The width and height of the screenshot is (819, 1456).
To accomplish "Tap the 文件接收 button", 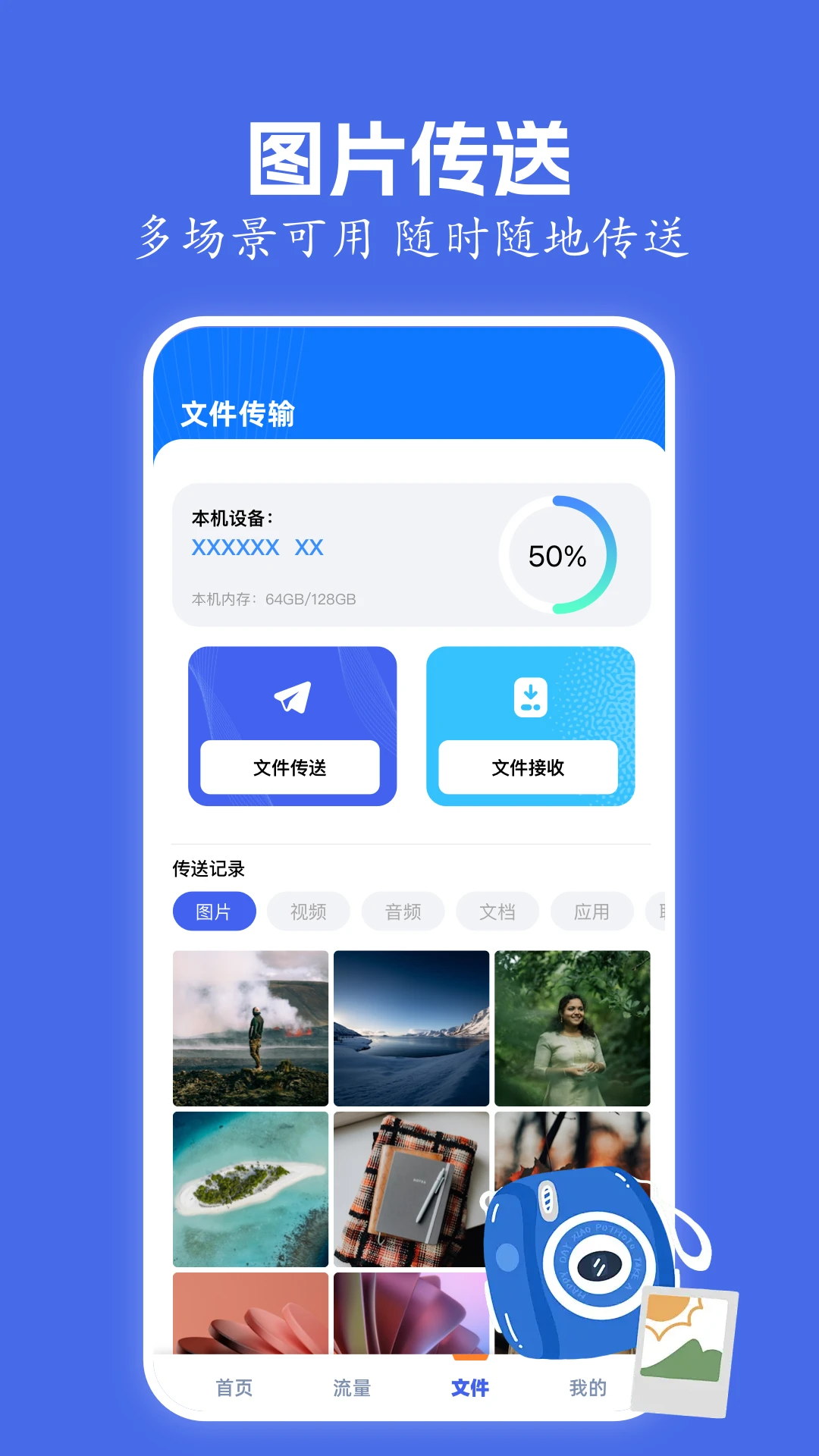I will (x=531, y=768).
